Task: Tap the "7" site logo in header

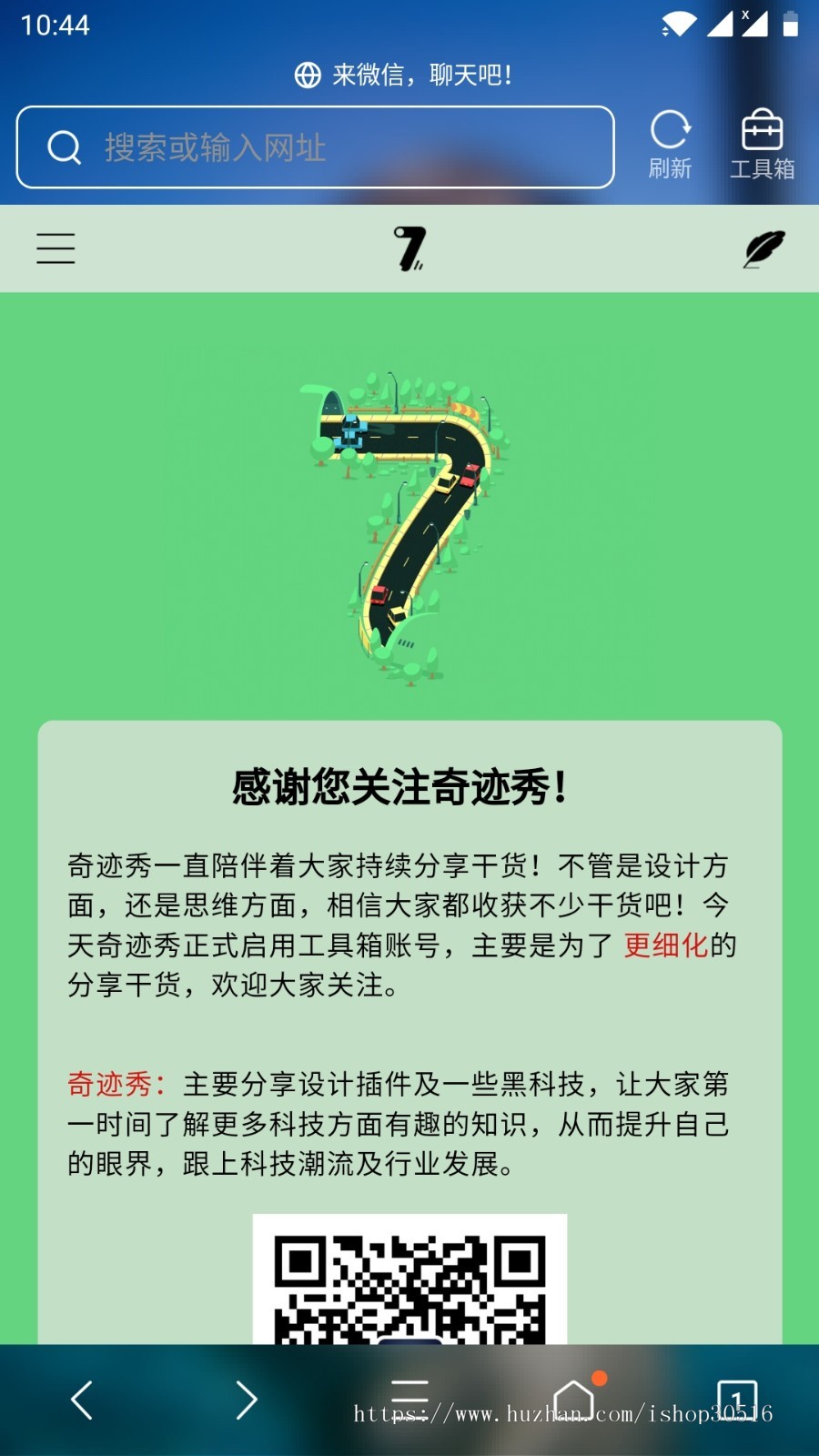Action: (409, 248)
